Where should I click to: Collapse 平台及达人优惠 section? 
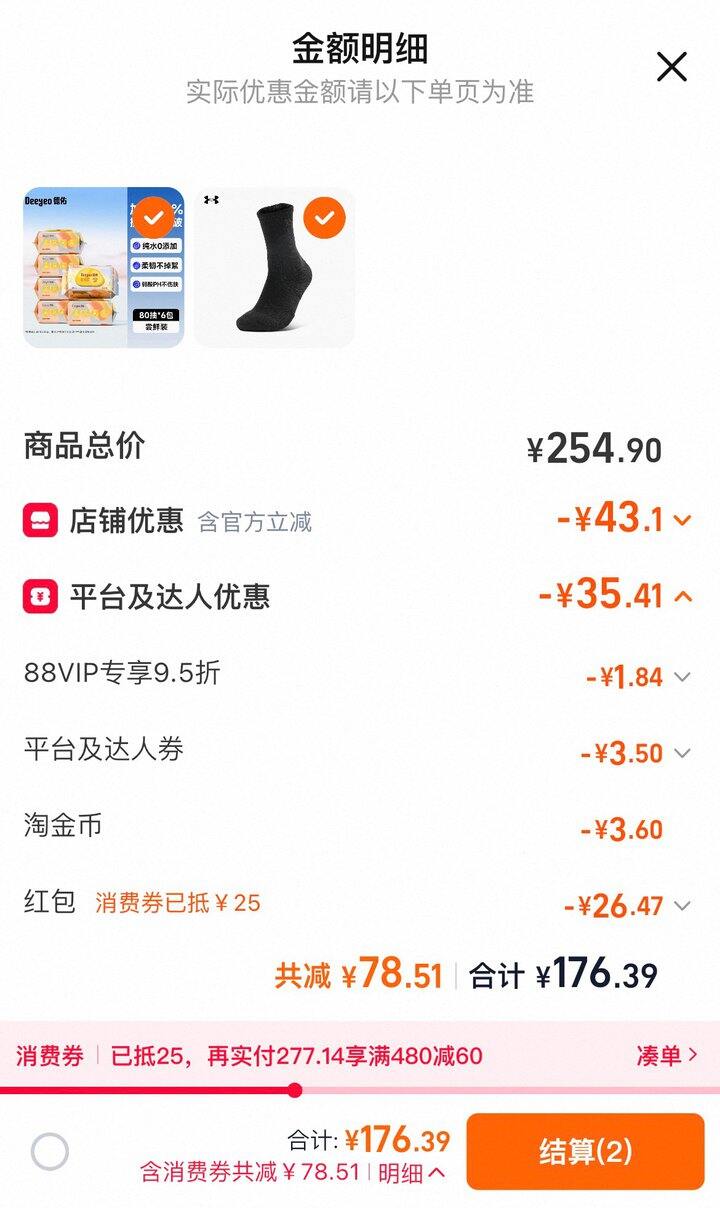pyautogui.click(x=683, y=596)
